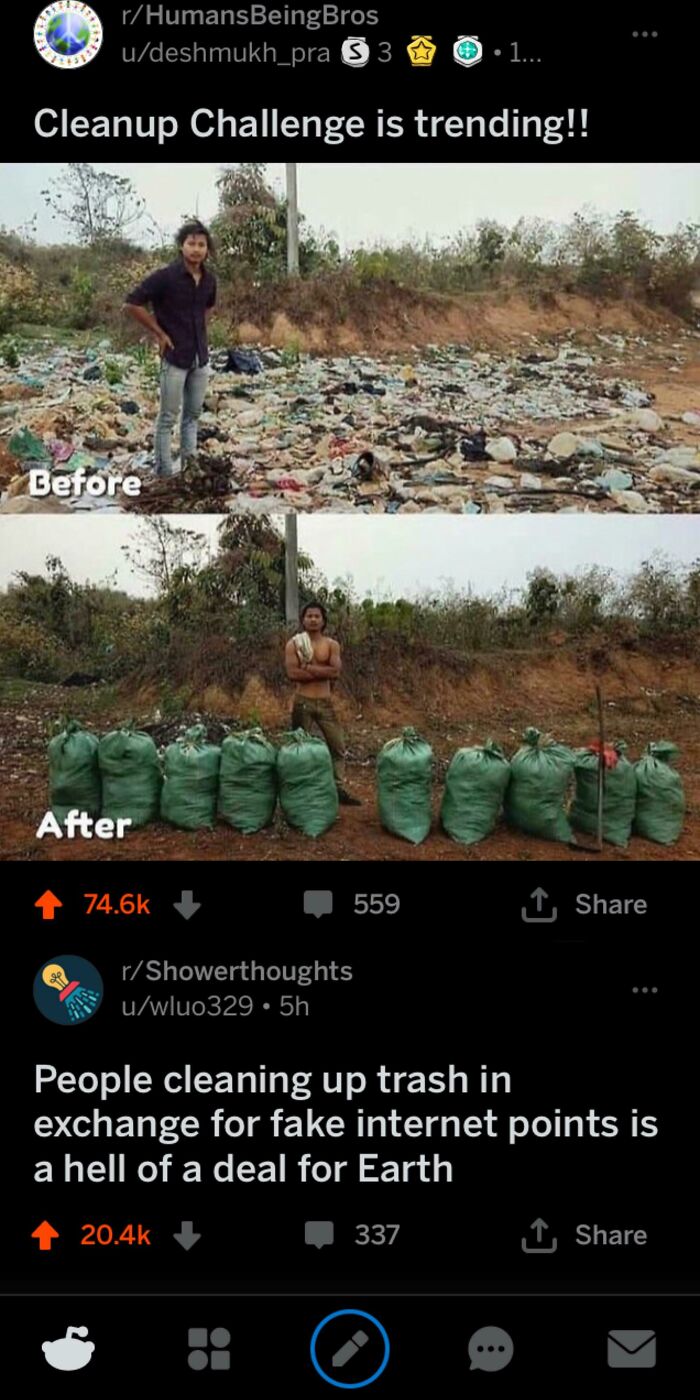700x1400 pixels.
Task: Open the Cleanup Challenge before/after image
Action: click(x=350, y=511)
